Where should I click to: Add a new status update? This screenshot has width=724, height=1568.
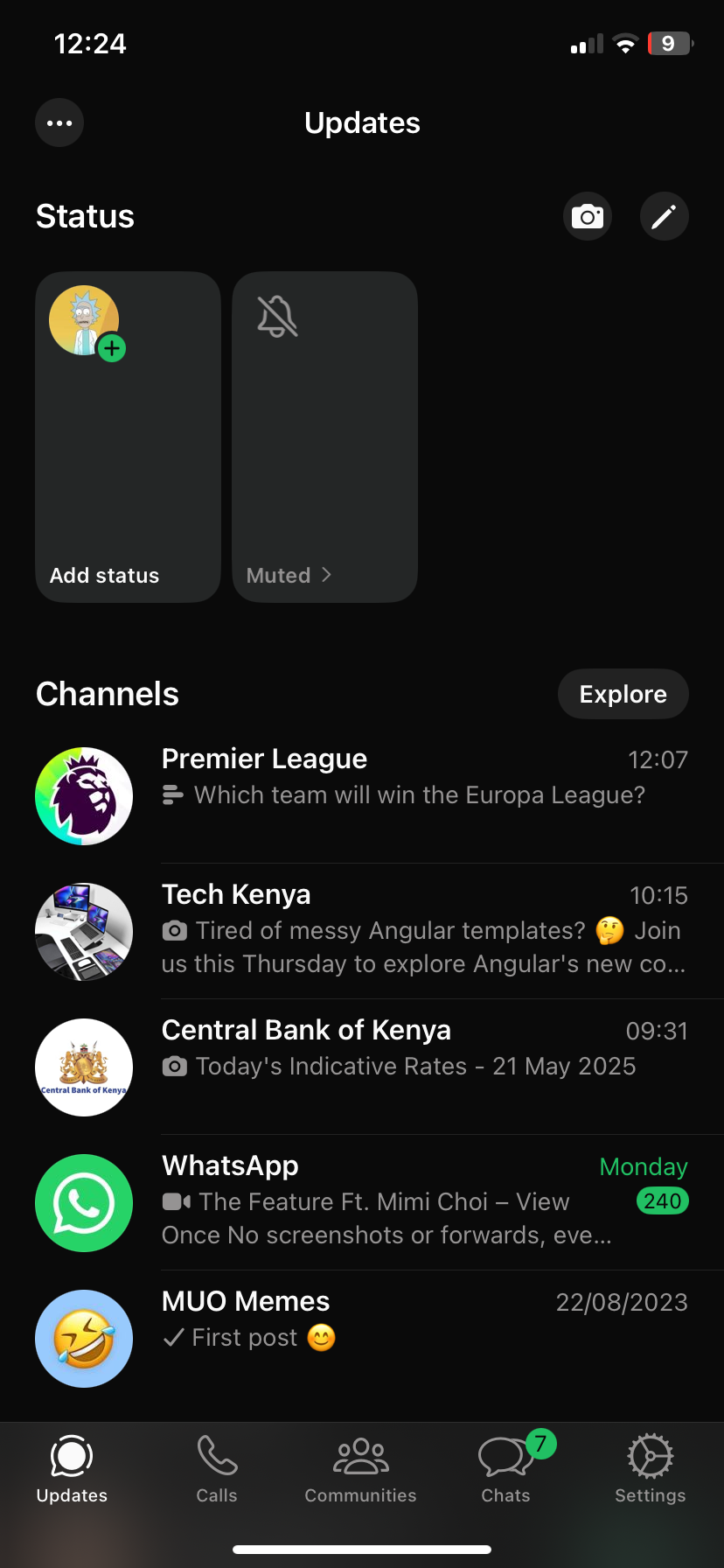coord(128,437)
